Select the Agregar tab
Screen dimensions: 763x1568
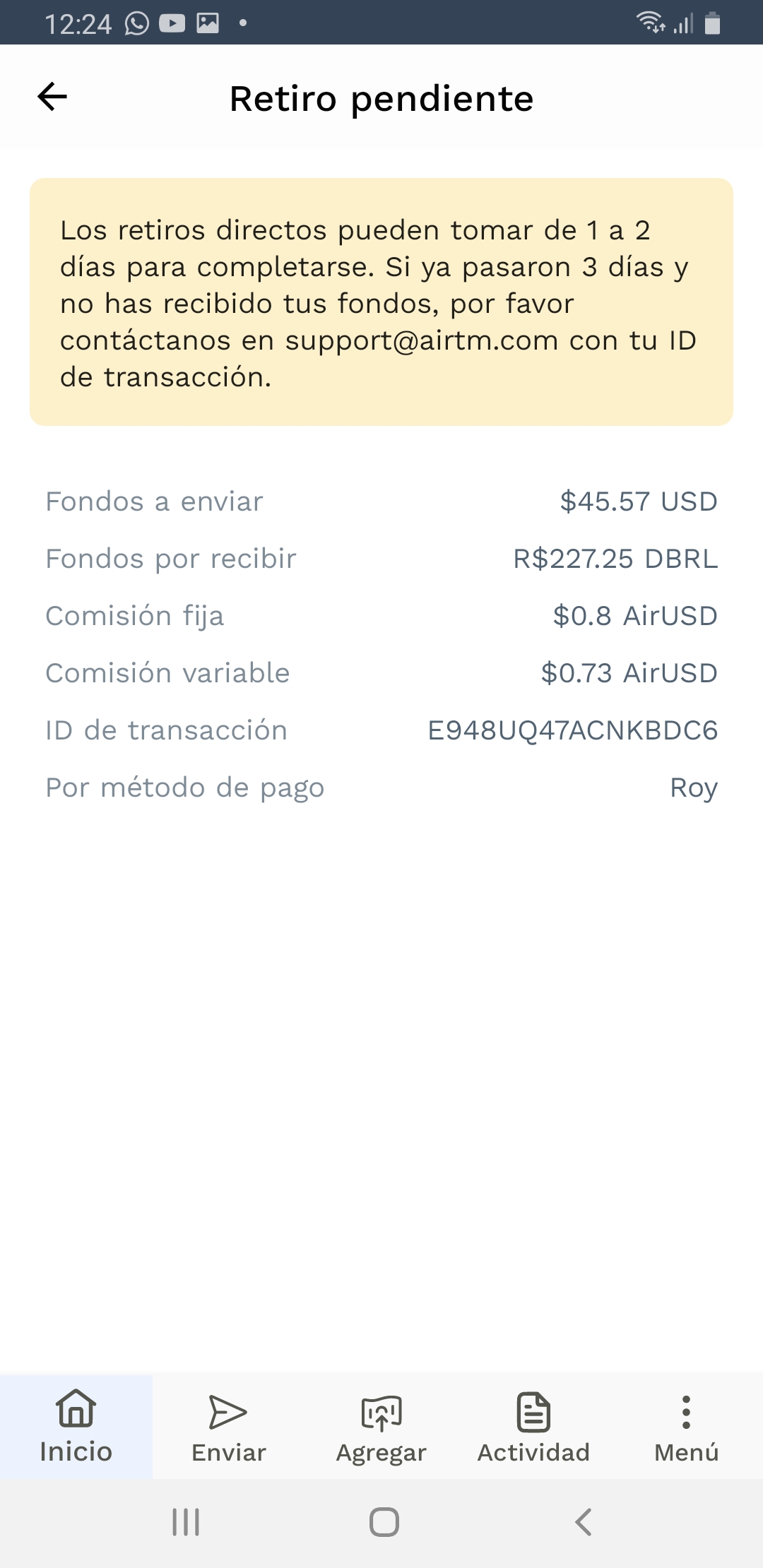pos(381,1427)
